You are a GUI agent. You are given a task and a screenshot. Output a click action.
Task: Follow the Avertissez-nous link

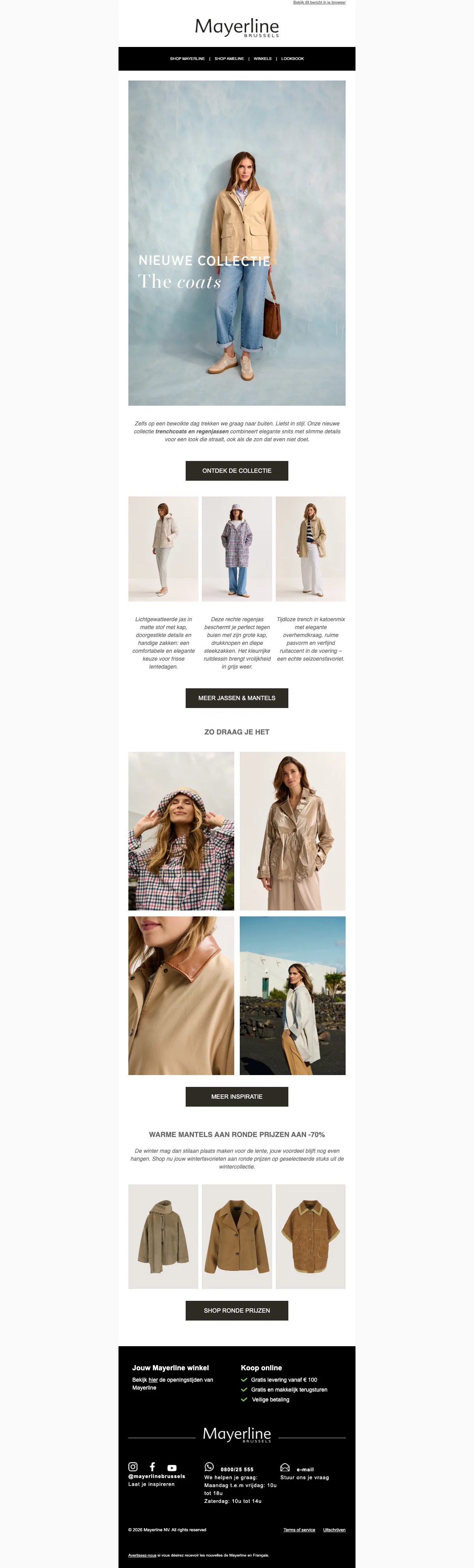142,1555
